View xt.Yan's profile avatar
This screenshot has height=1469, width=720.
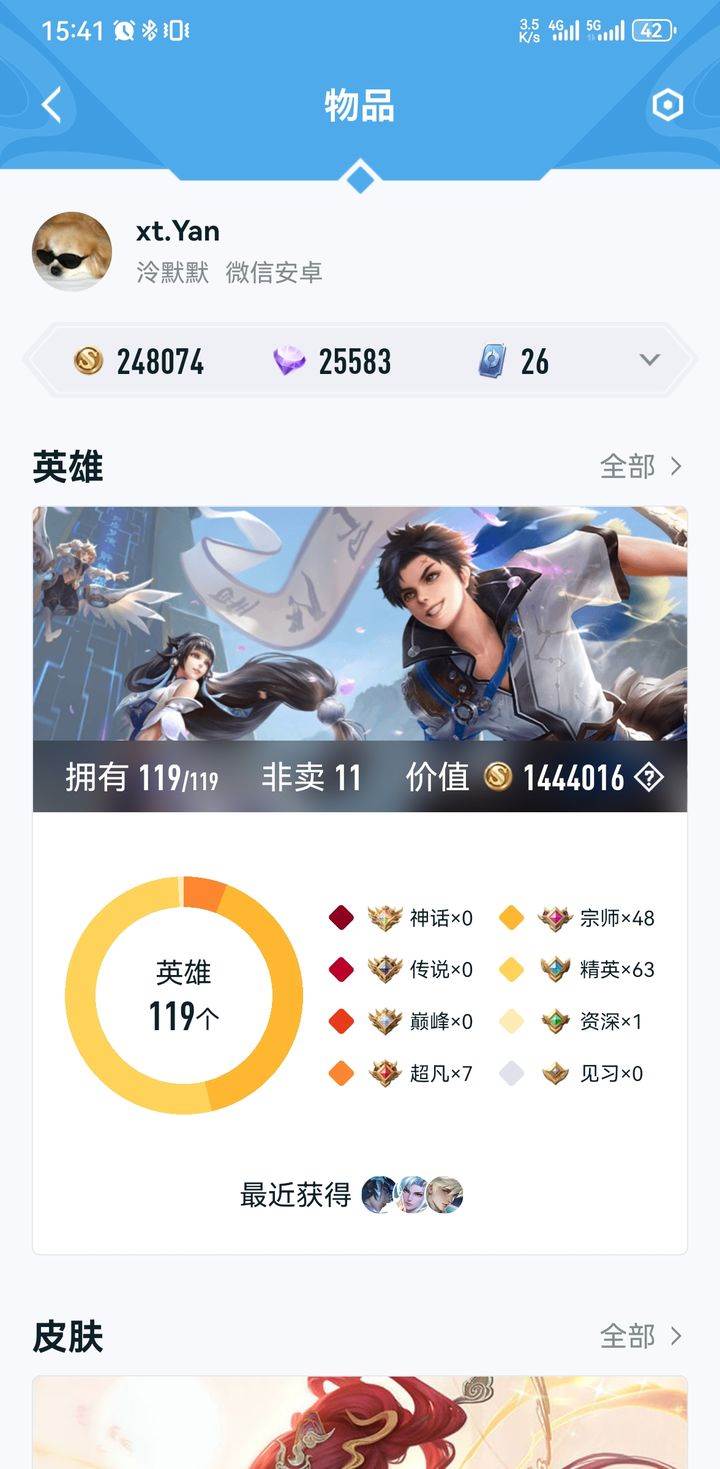[72, 251]
